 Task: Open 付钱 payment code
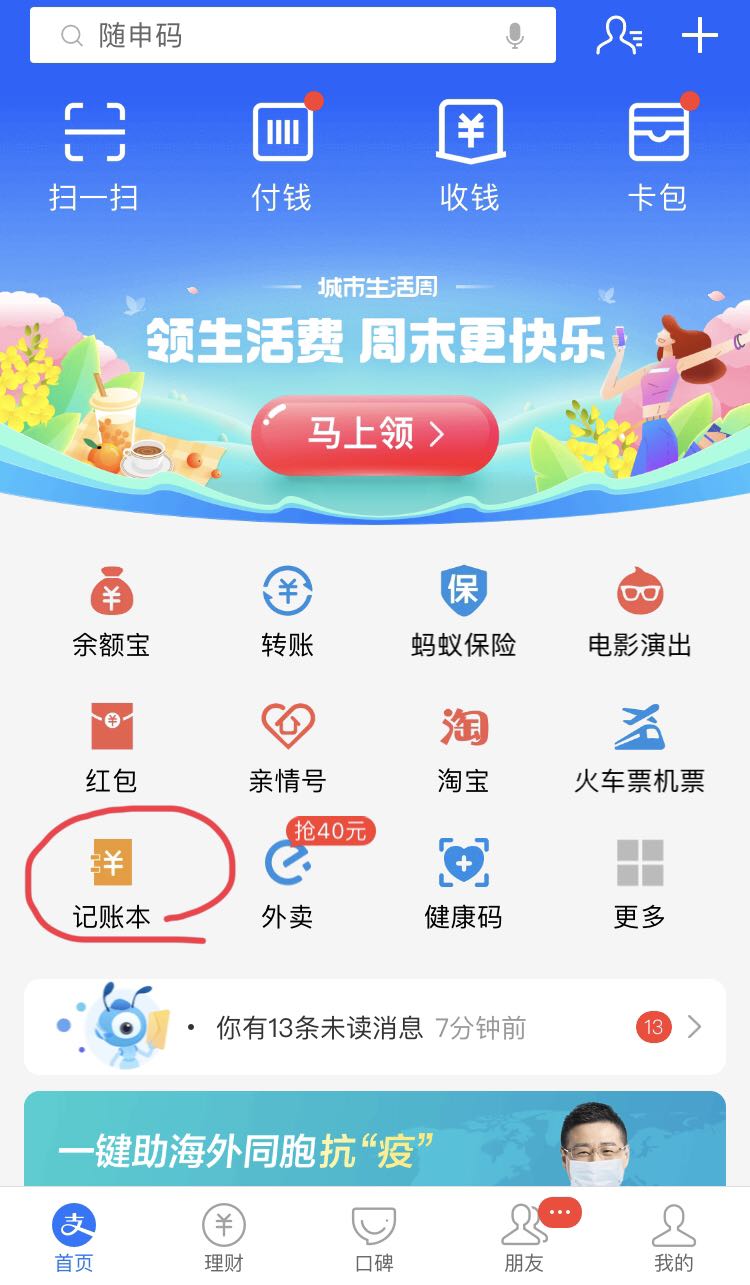coord(282,155)
